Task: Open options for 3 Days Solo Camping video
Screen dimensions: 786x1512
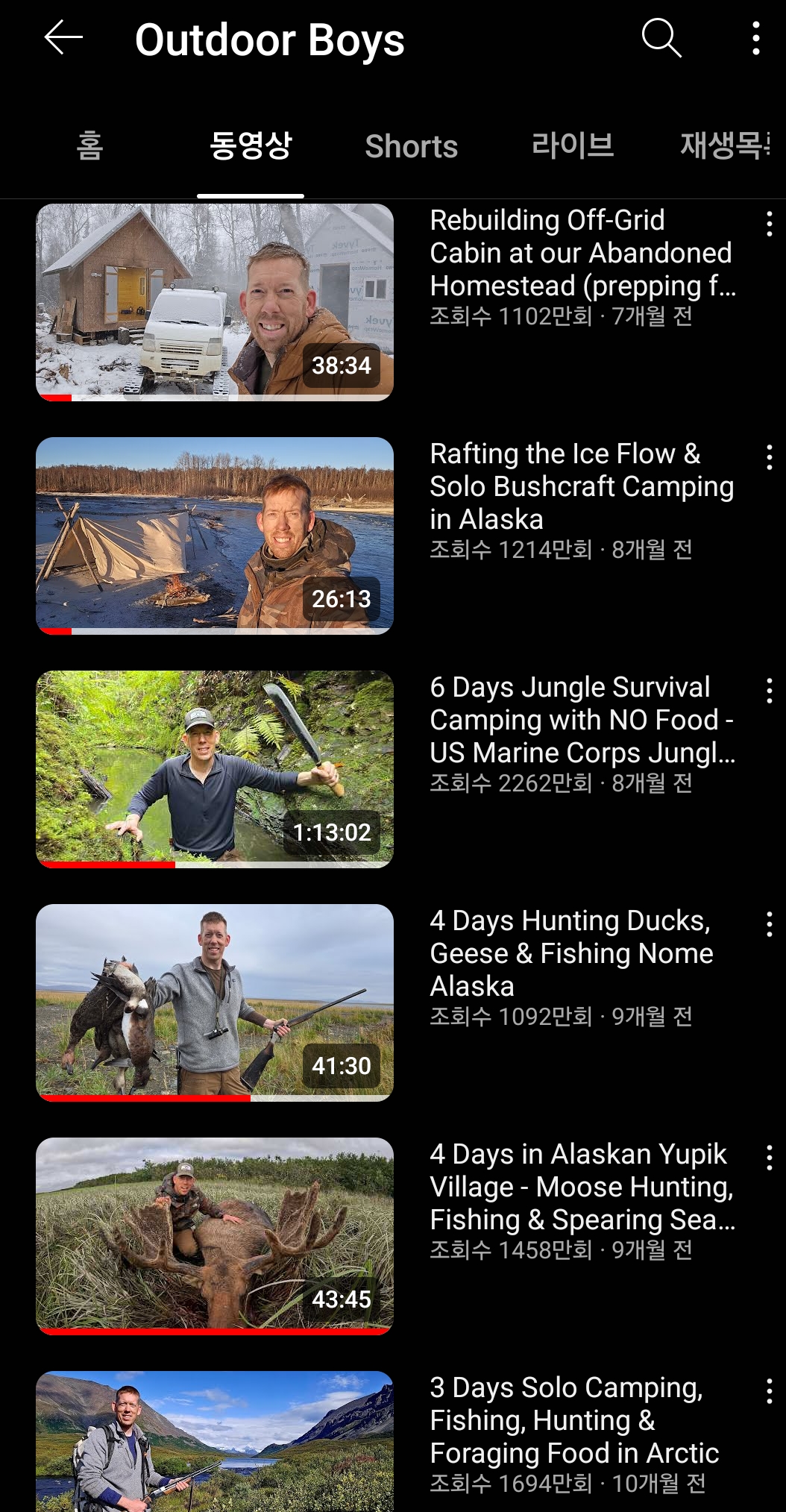Action: [x=769, y=1391]
